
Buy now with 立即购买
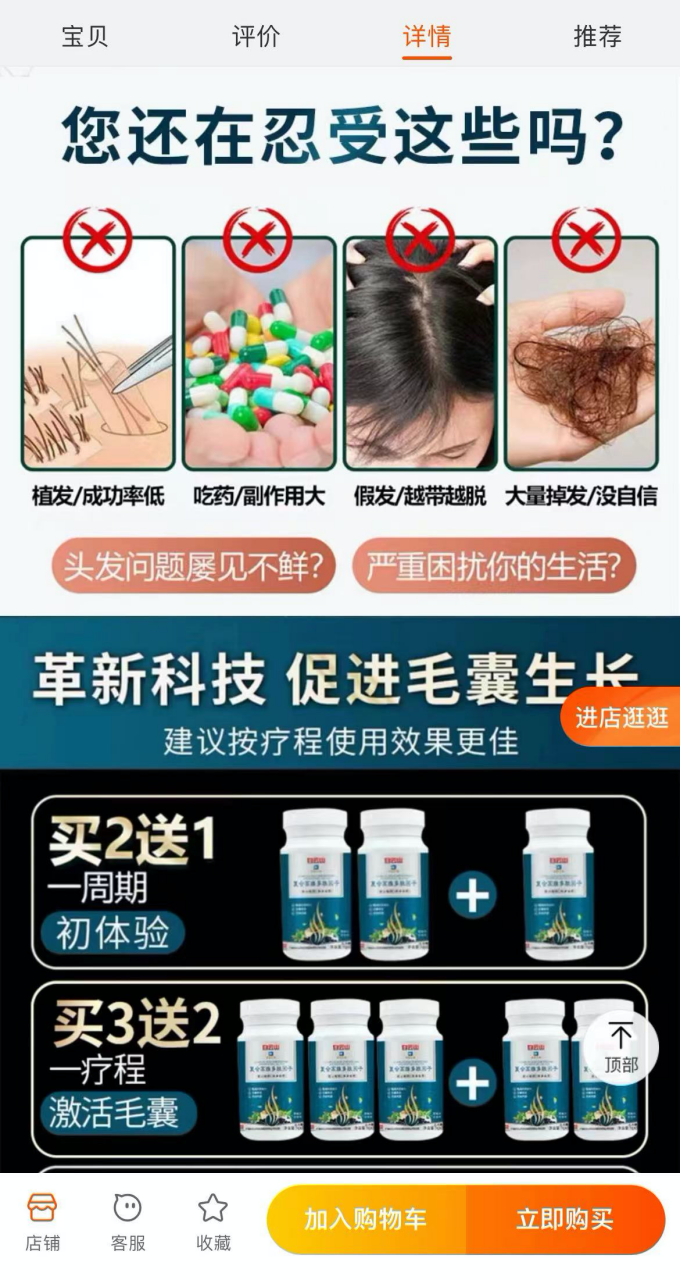pos(565,1219)
